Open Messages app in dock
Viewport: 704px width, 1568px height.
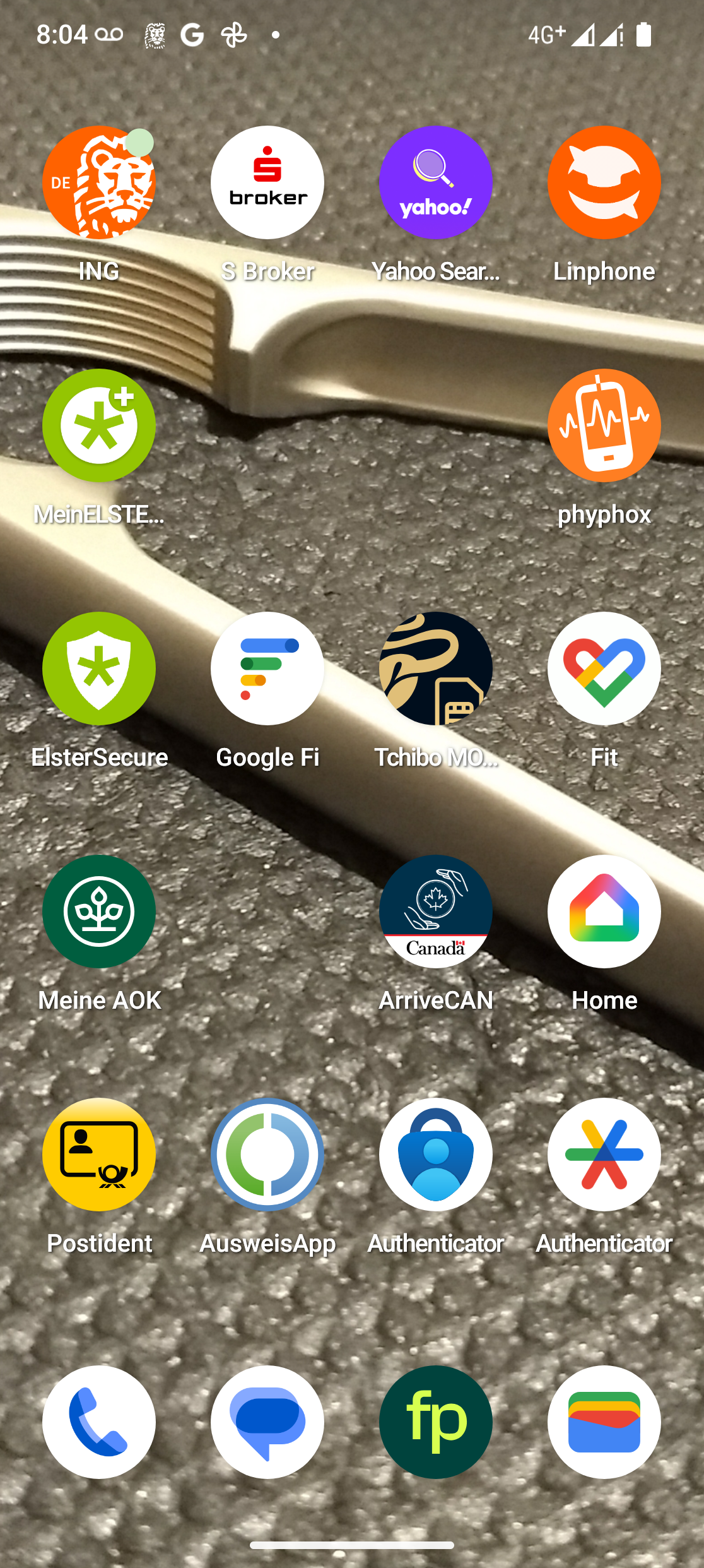pos(267,1422)
